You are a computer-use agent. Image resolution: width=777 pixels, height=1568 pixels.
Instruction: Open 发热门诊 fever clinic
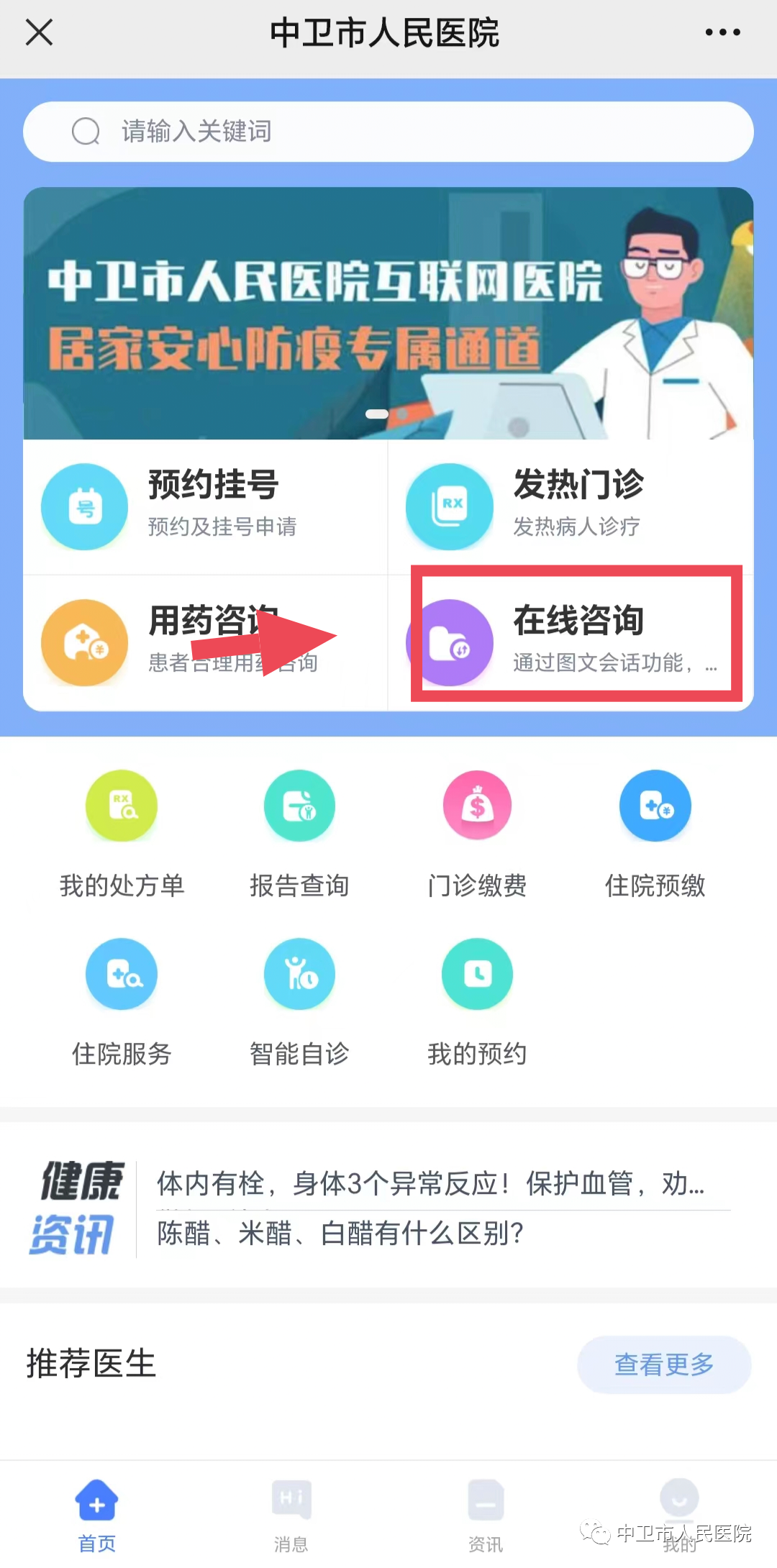pyautogui.click(x=570, y=506)
